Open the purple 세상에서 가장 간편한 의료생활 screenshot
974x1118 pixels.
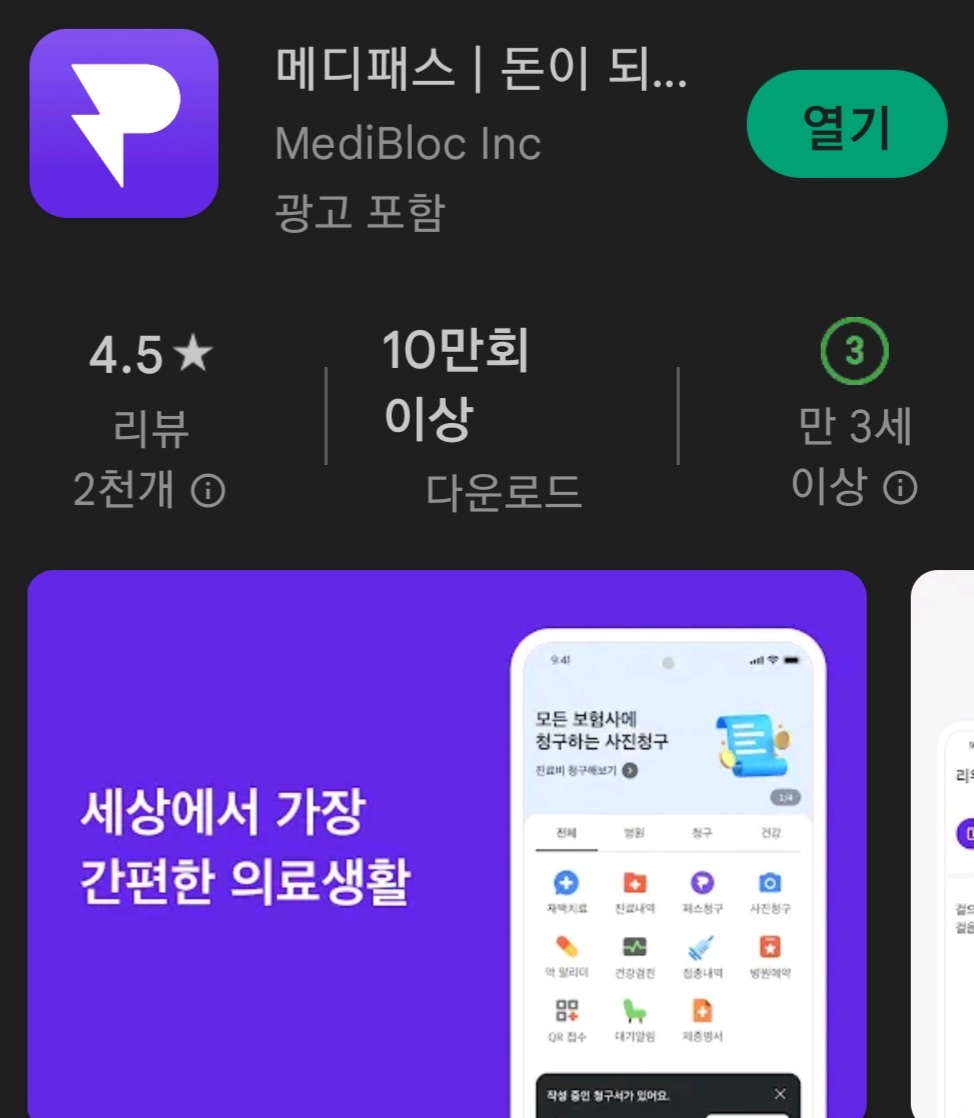[447, 843]
